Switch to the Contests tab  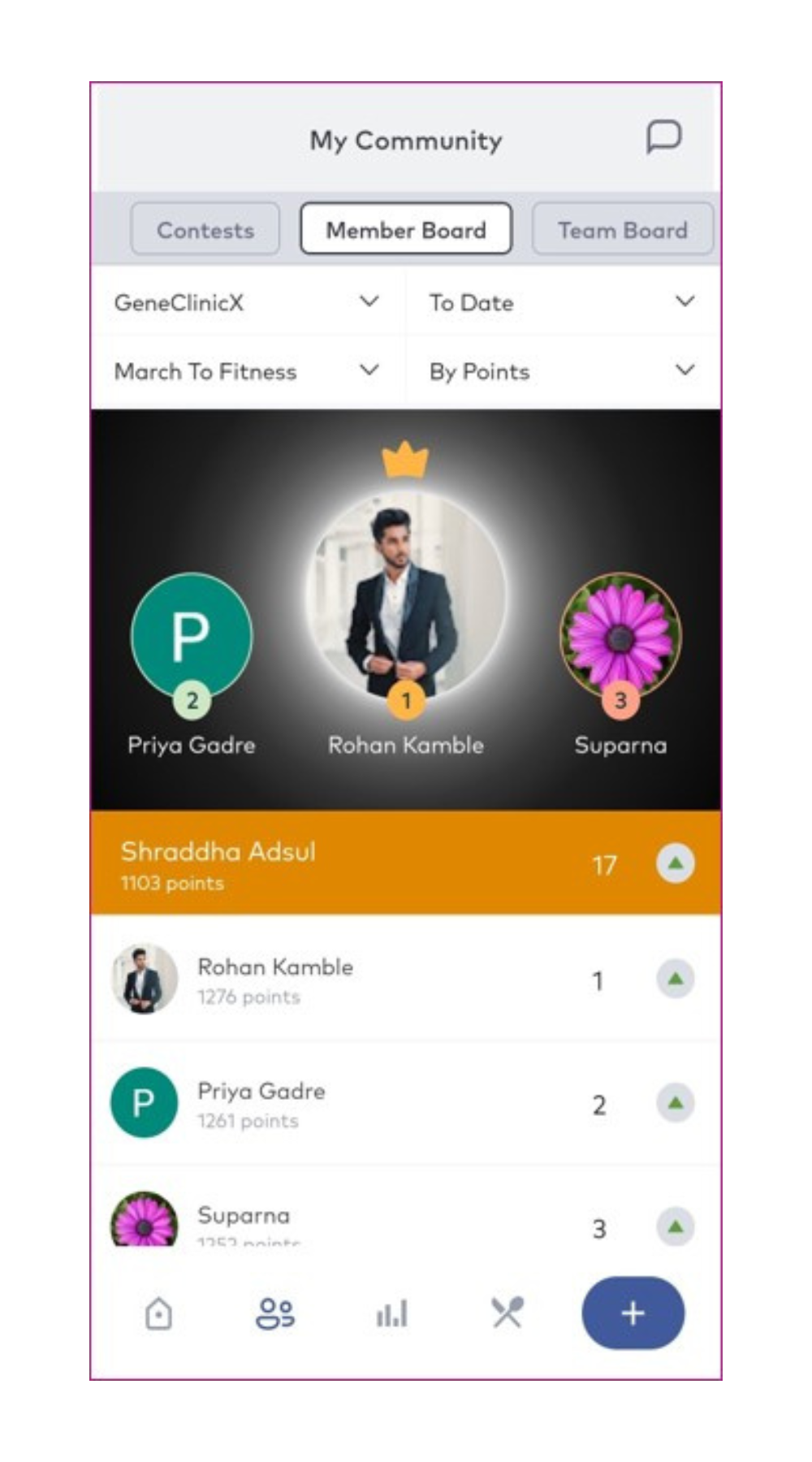click(x=205, y=230)
